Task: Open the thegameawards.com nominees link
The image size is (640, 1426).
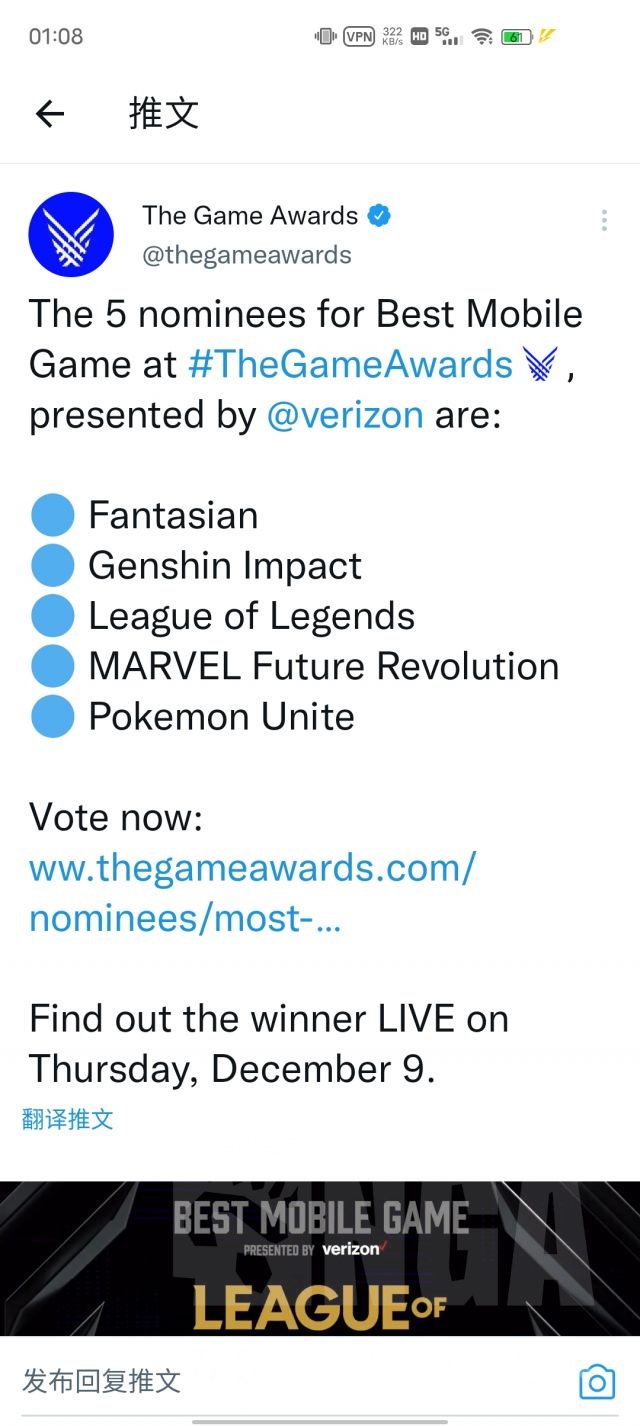Action: 252,892
